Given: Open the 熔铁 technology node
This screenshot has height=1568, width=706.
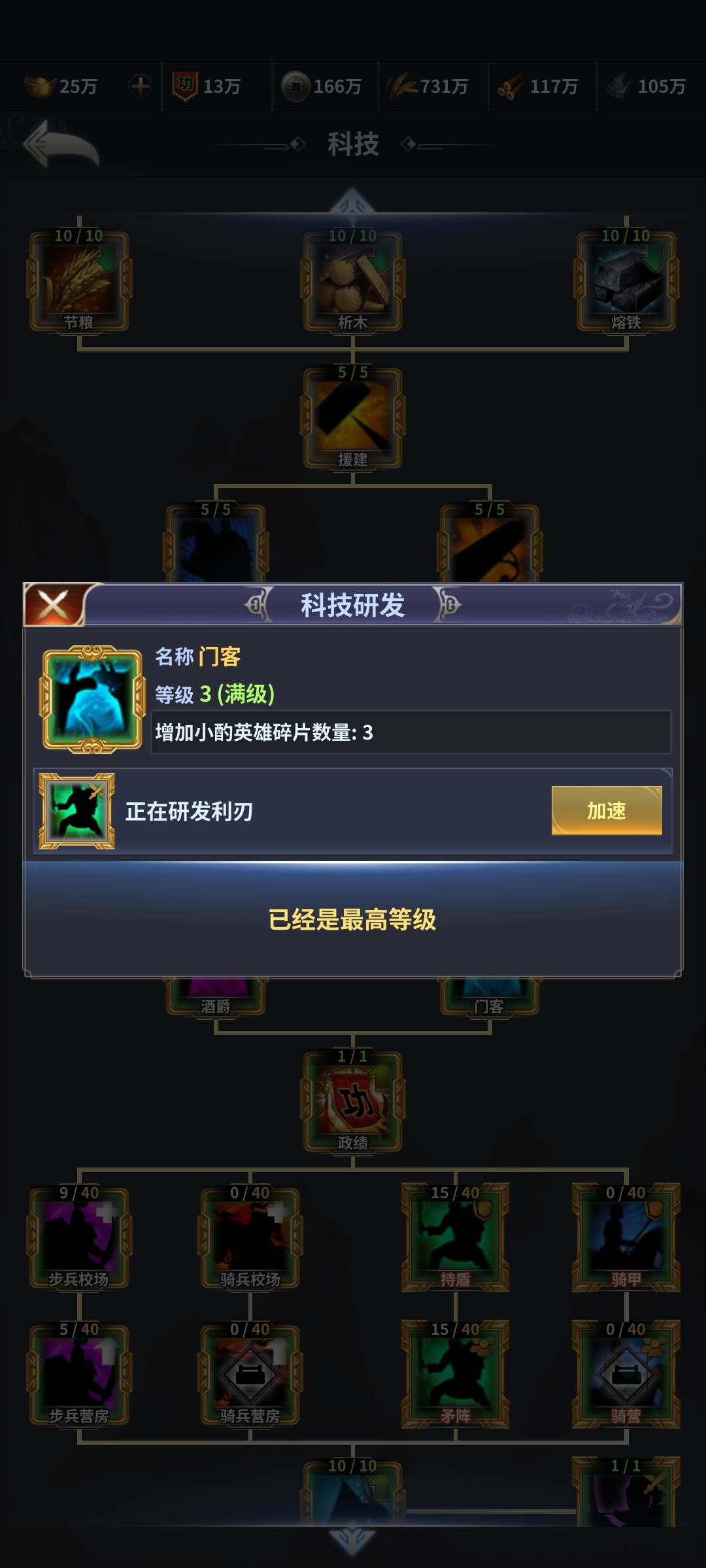Looking at the screenshot, I should click(x=626, y=281).
